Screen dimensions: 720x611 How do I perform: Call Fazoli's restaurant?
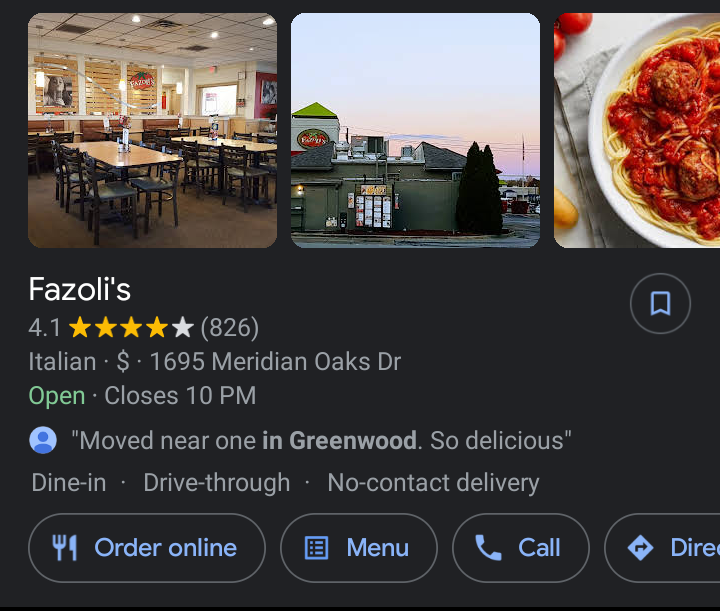pyautogui.click(x=520, y=548)
